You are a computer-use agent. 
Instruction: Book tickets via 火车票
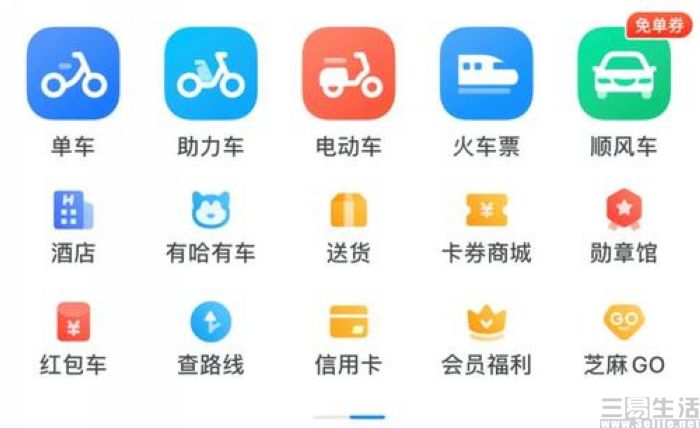coord(487,74)
